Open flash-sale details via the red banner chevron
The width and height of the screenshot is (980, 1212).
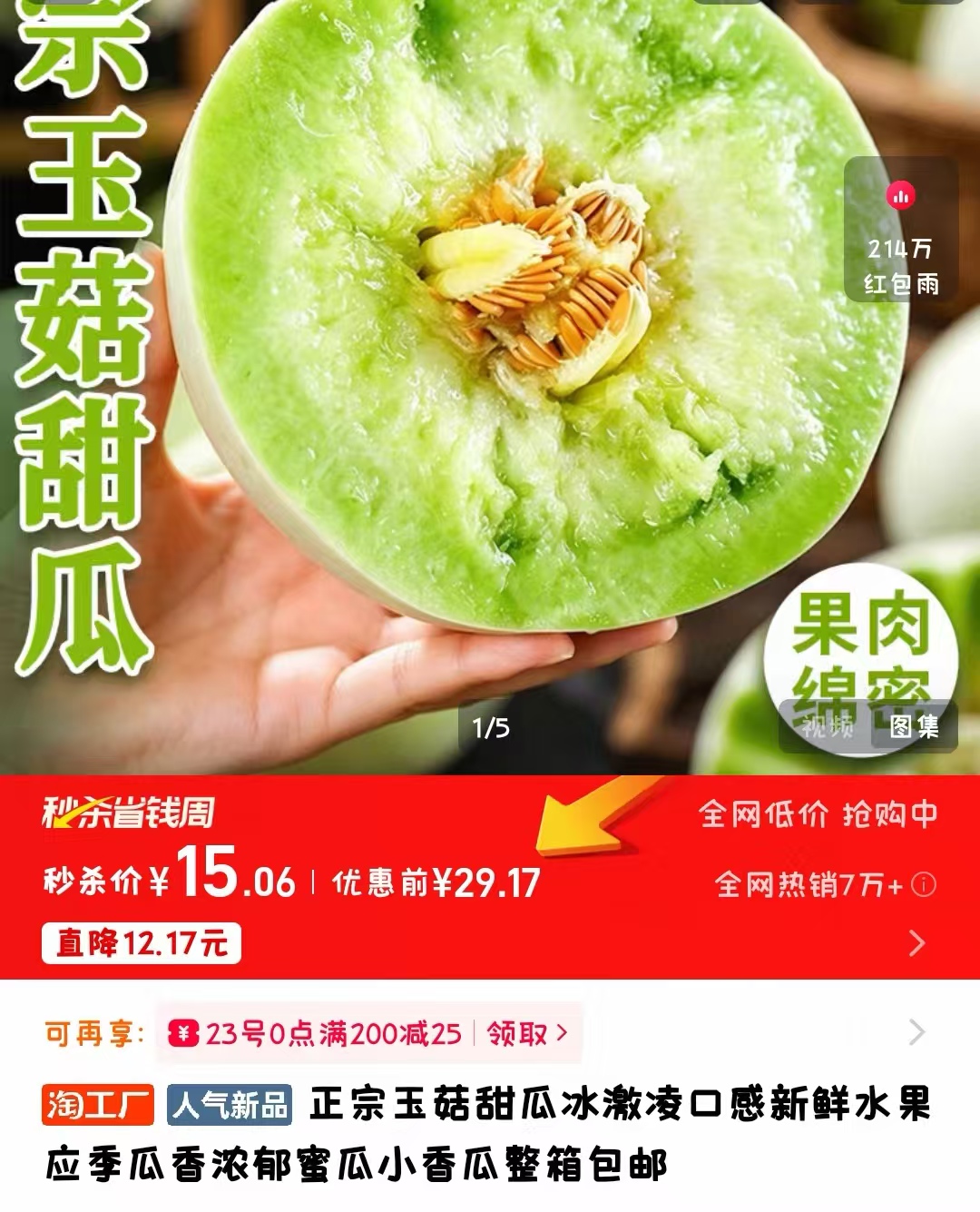click(x=916, y=943)
